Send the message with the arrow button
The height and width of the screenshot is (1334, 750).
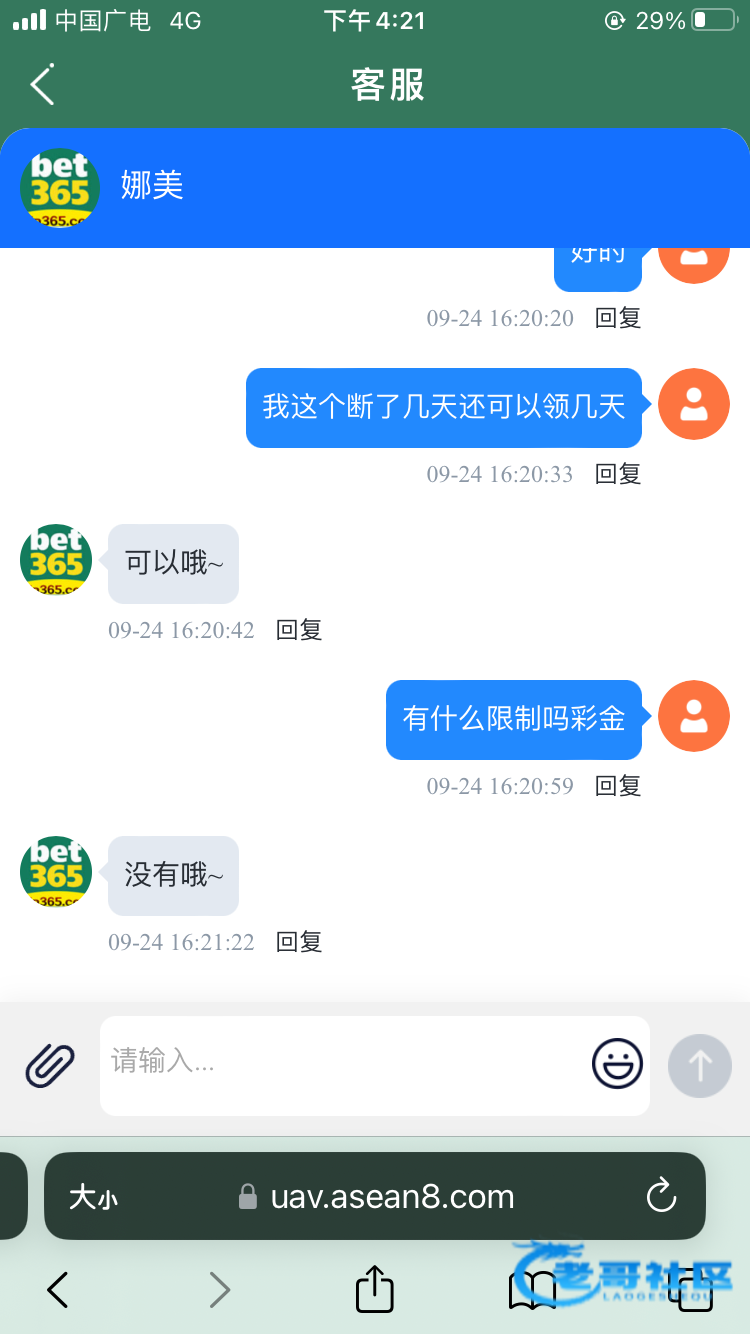[x=700, y=1065]
